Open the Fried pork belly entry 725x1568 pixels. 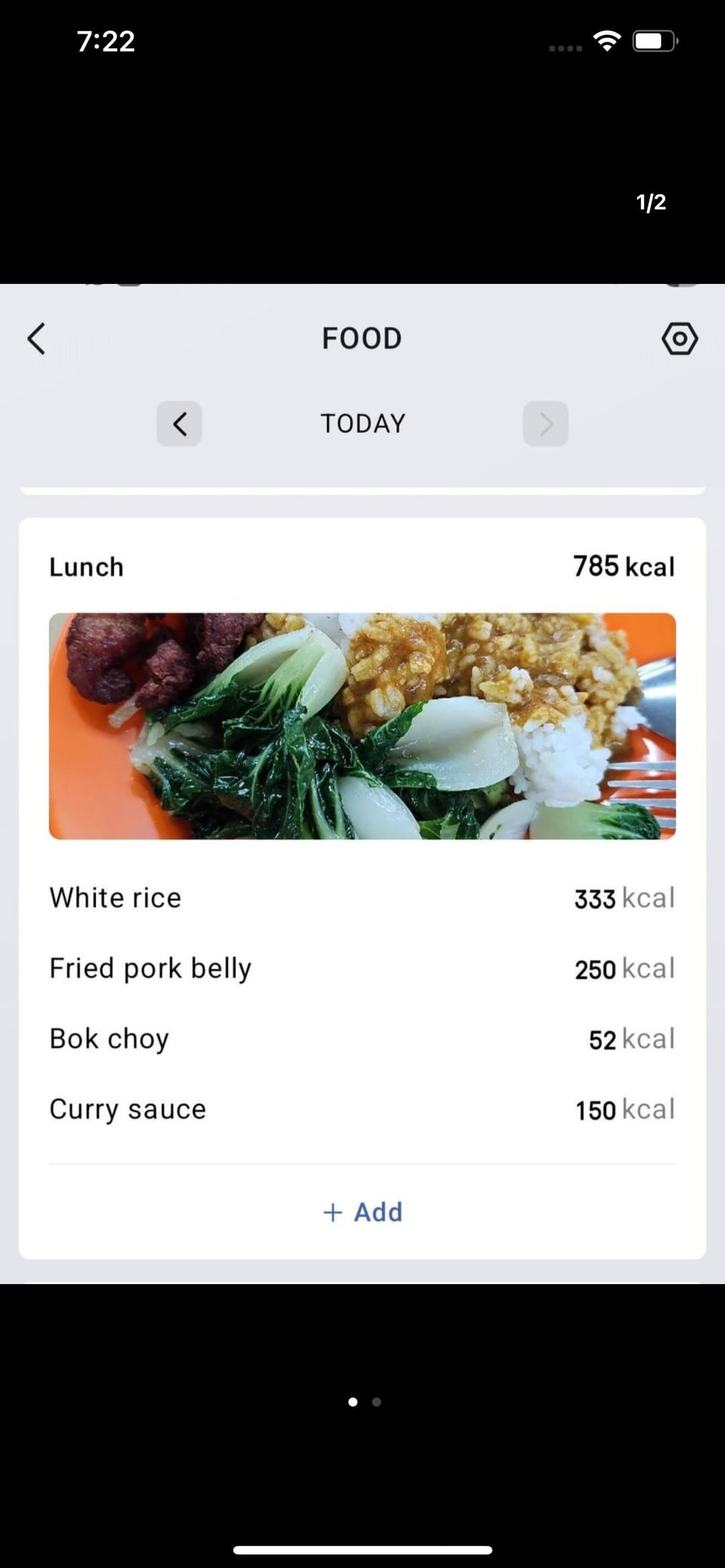point(362,969)
